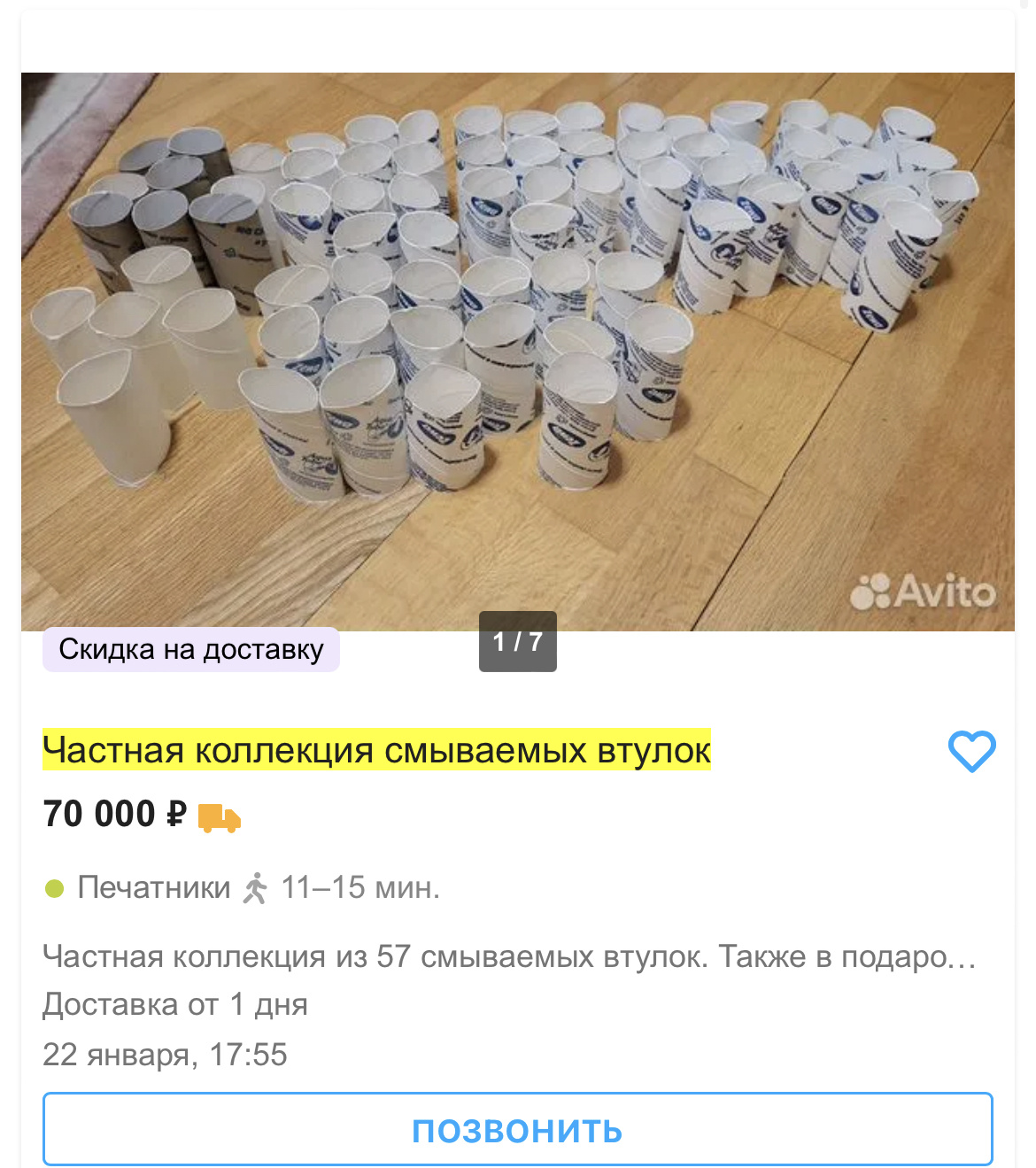Add the listing to favorites with the heart
The width and height of the screenshot is (1036, 1168).
click(x=971, y=752)
